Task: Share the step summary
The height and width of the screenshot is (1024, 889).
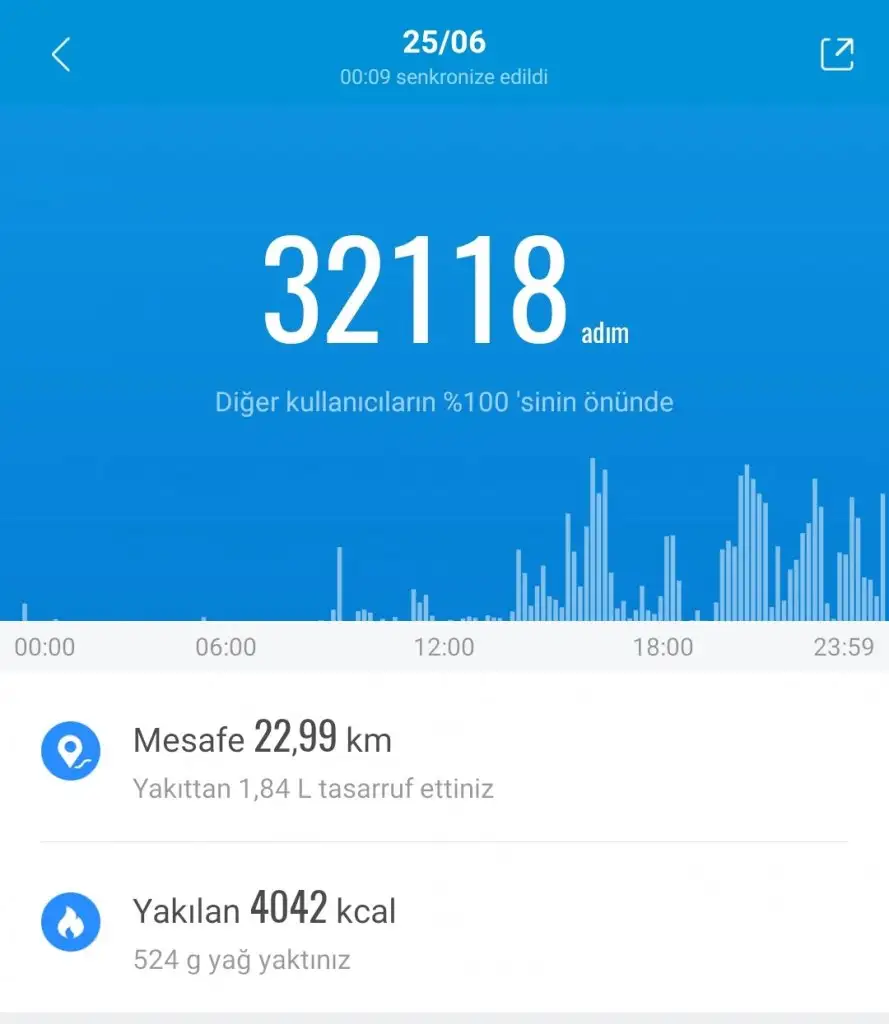Action: (837, 54)
